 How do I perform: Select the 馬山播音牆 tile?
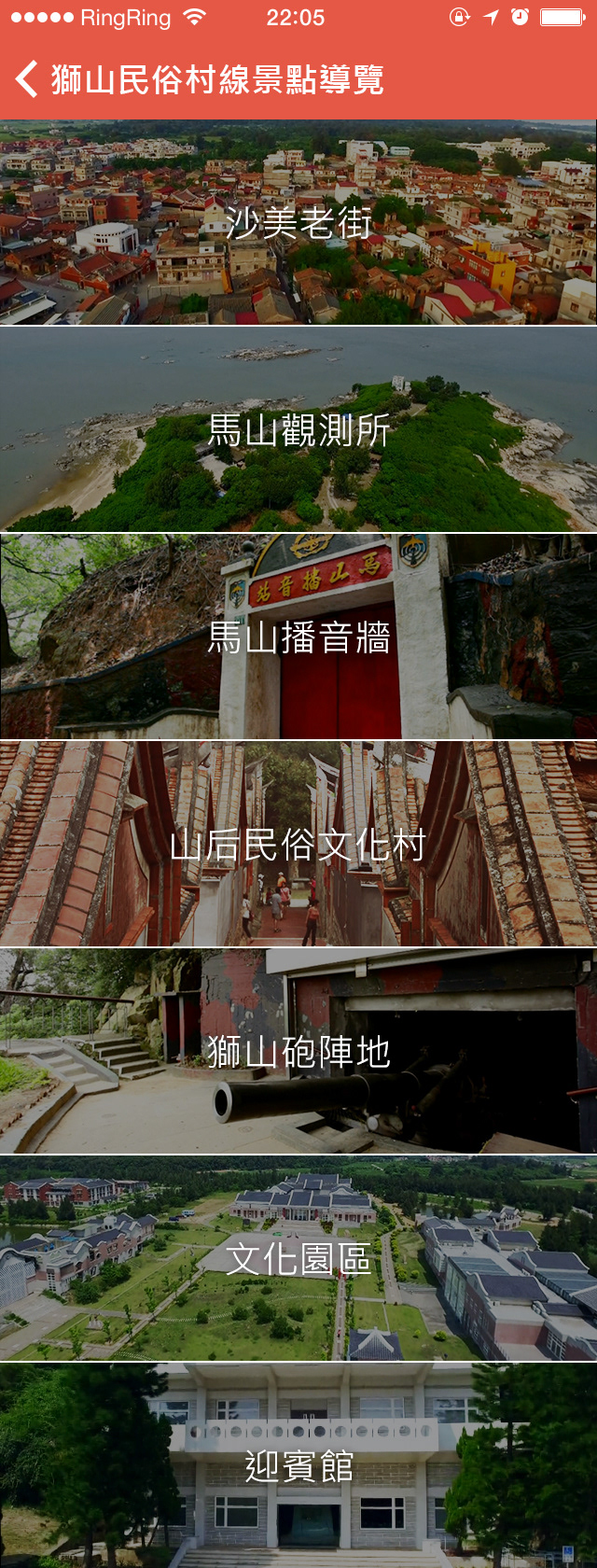[x=298, y=637]
